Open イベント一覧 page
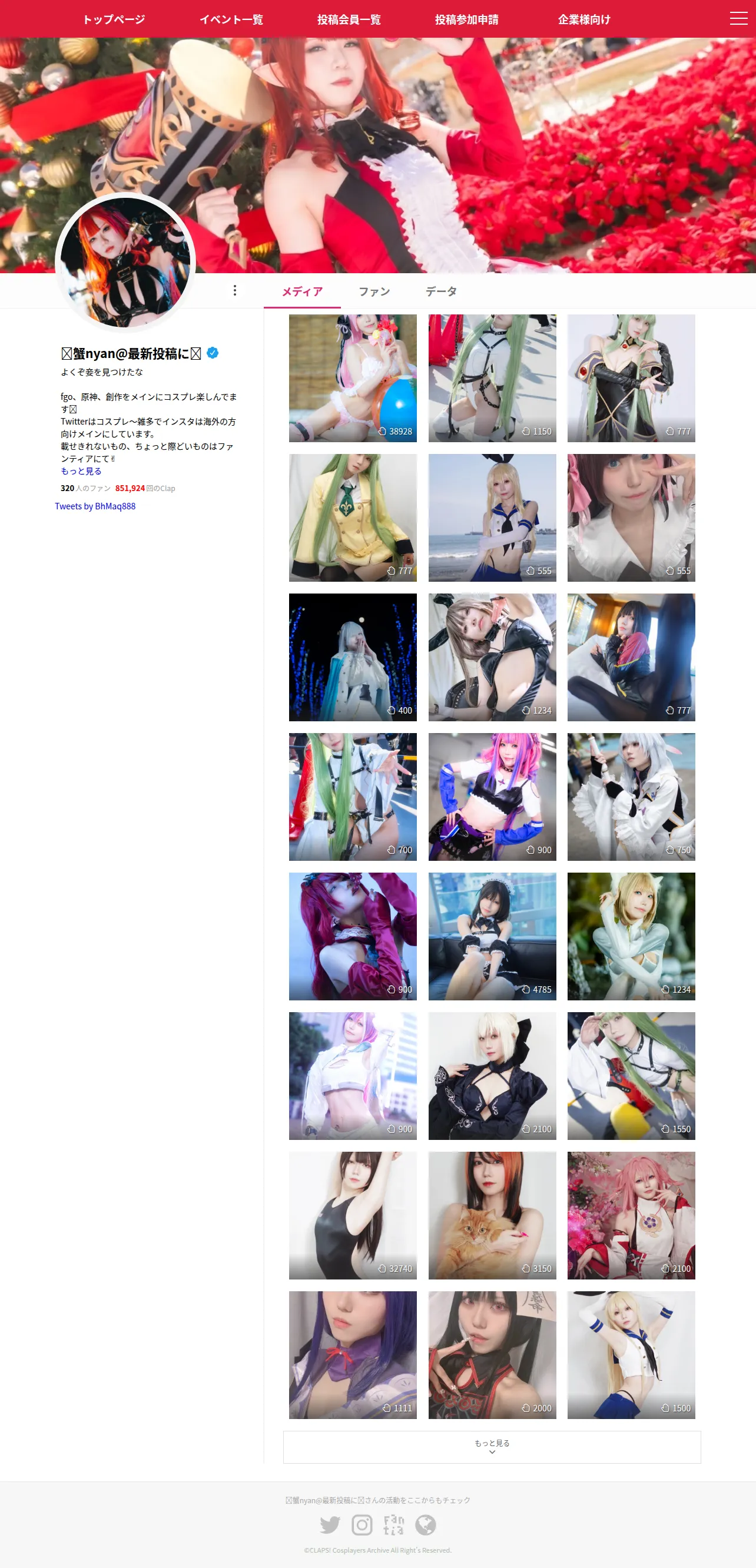 coord(231,19)
